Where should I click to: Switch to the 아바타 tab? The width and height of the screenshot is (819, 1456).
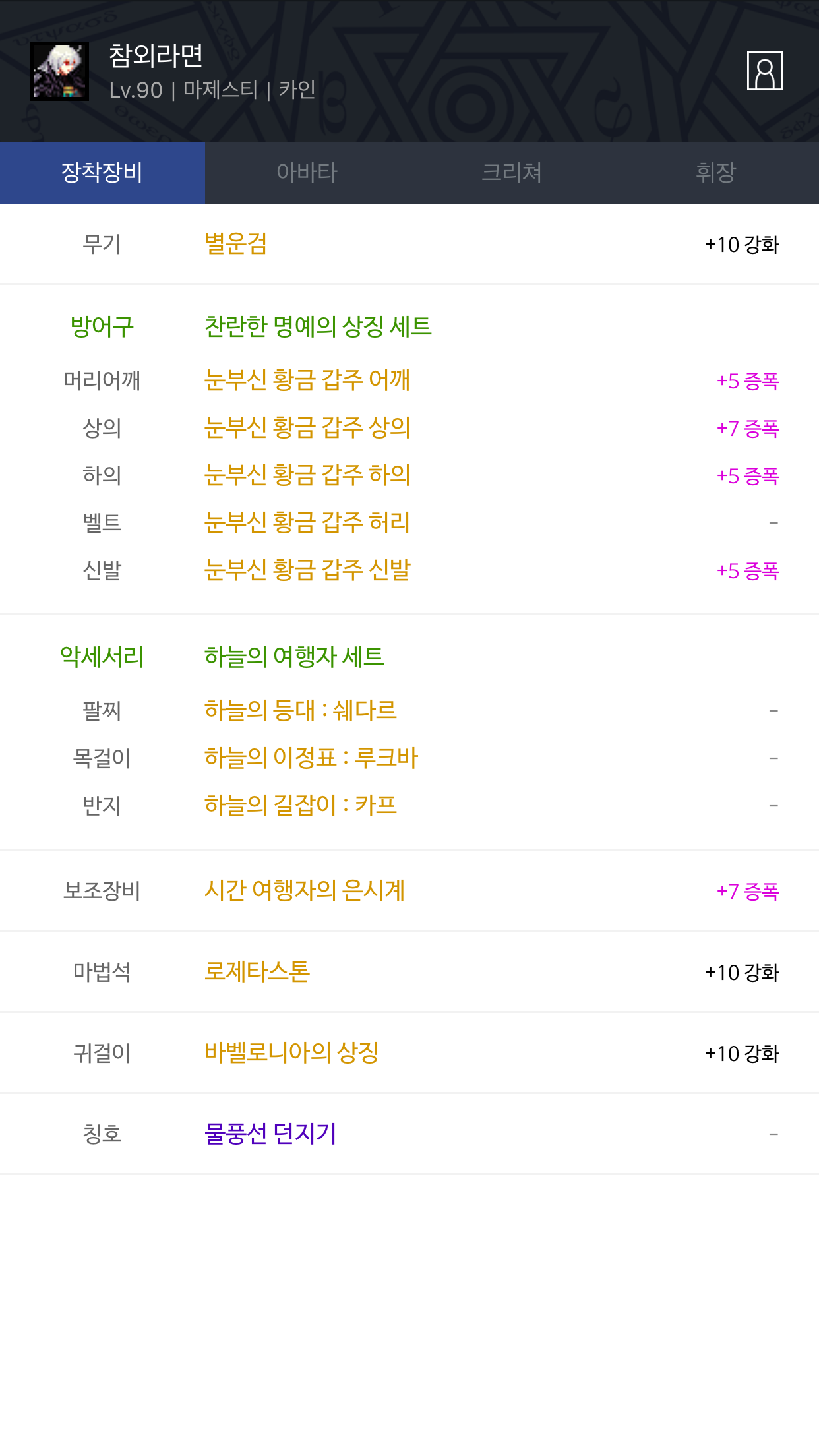[307, 173]
